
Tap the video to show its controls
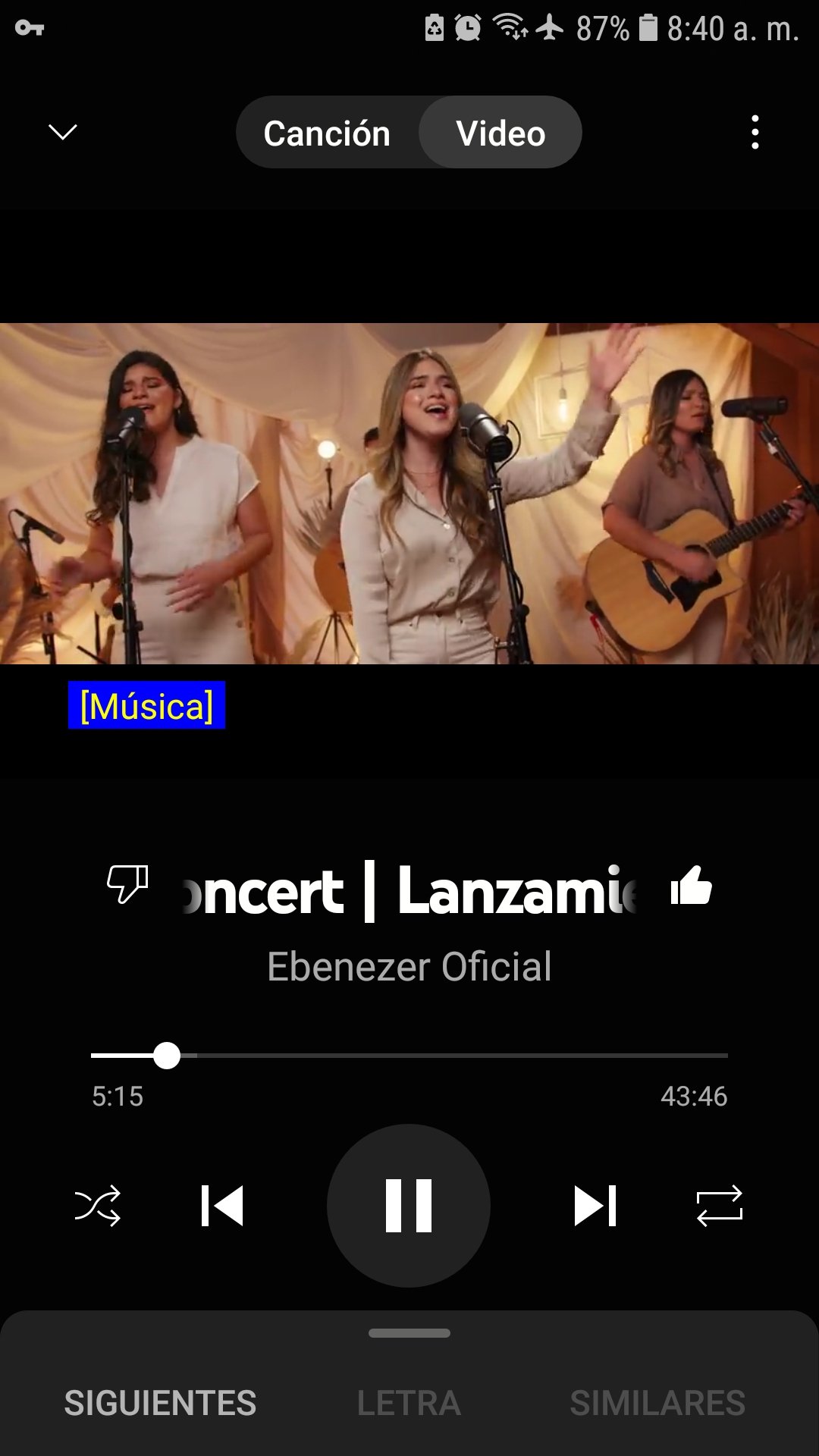coord(409,494)
